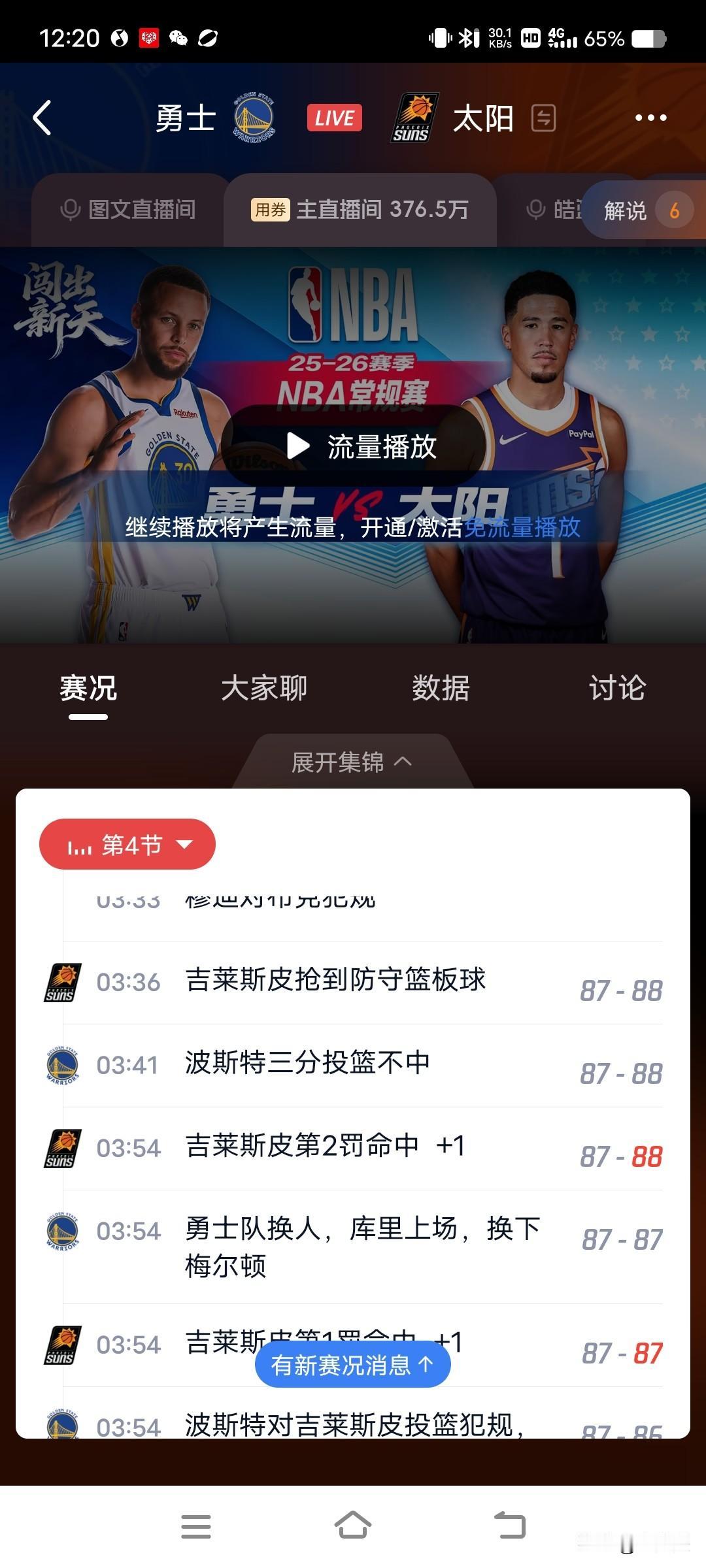Open more options via the three-dot icon
The width and height of the screenshot is (706, 1568).
coord(650,118)
